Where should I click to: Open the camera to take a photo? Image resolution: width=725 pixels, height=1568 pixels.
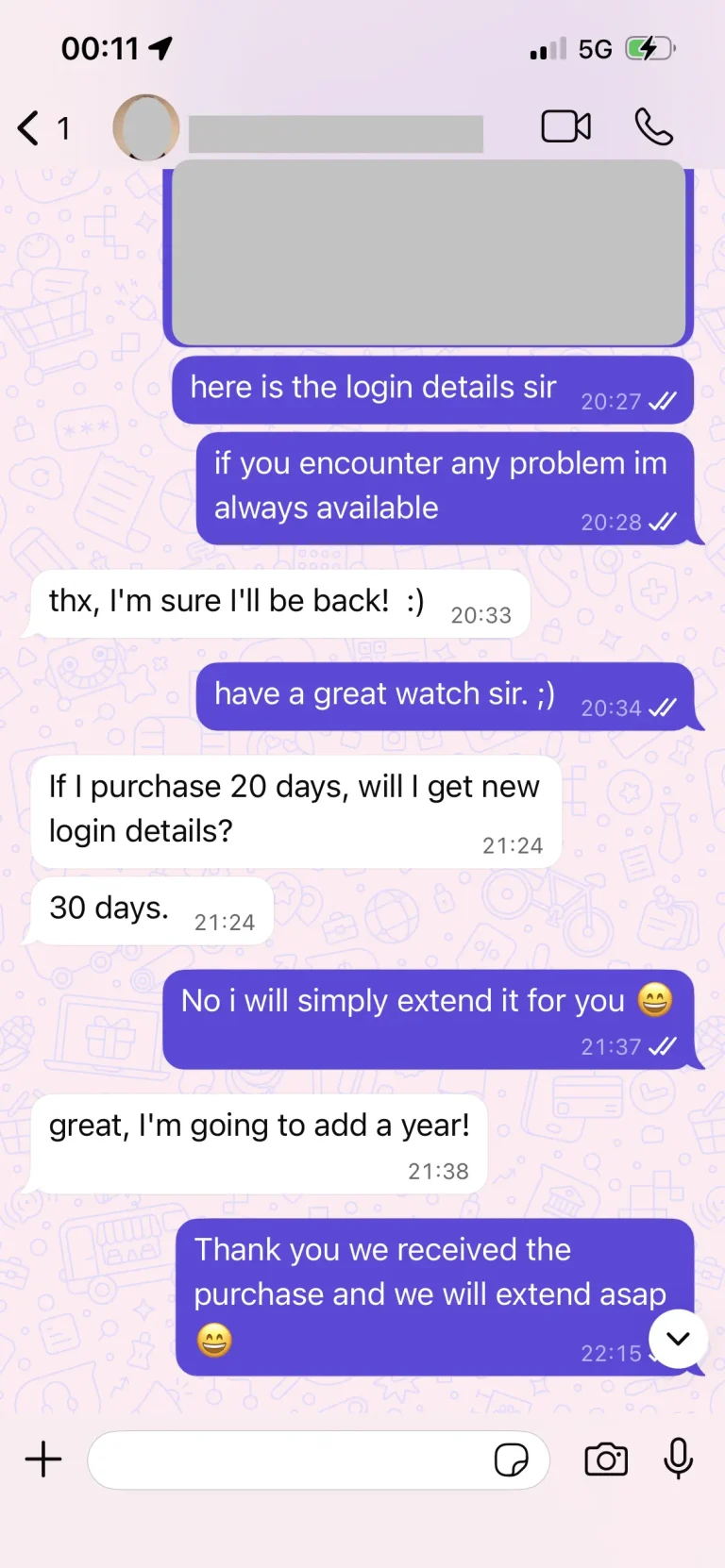pos(606,1460)
